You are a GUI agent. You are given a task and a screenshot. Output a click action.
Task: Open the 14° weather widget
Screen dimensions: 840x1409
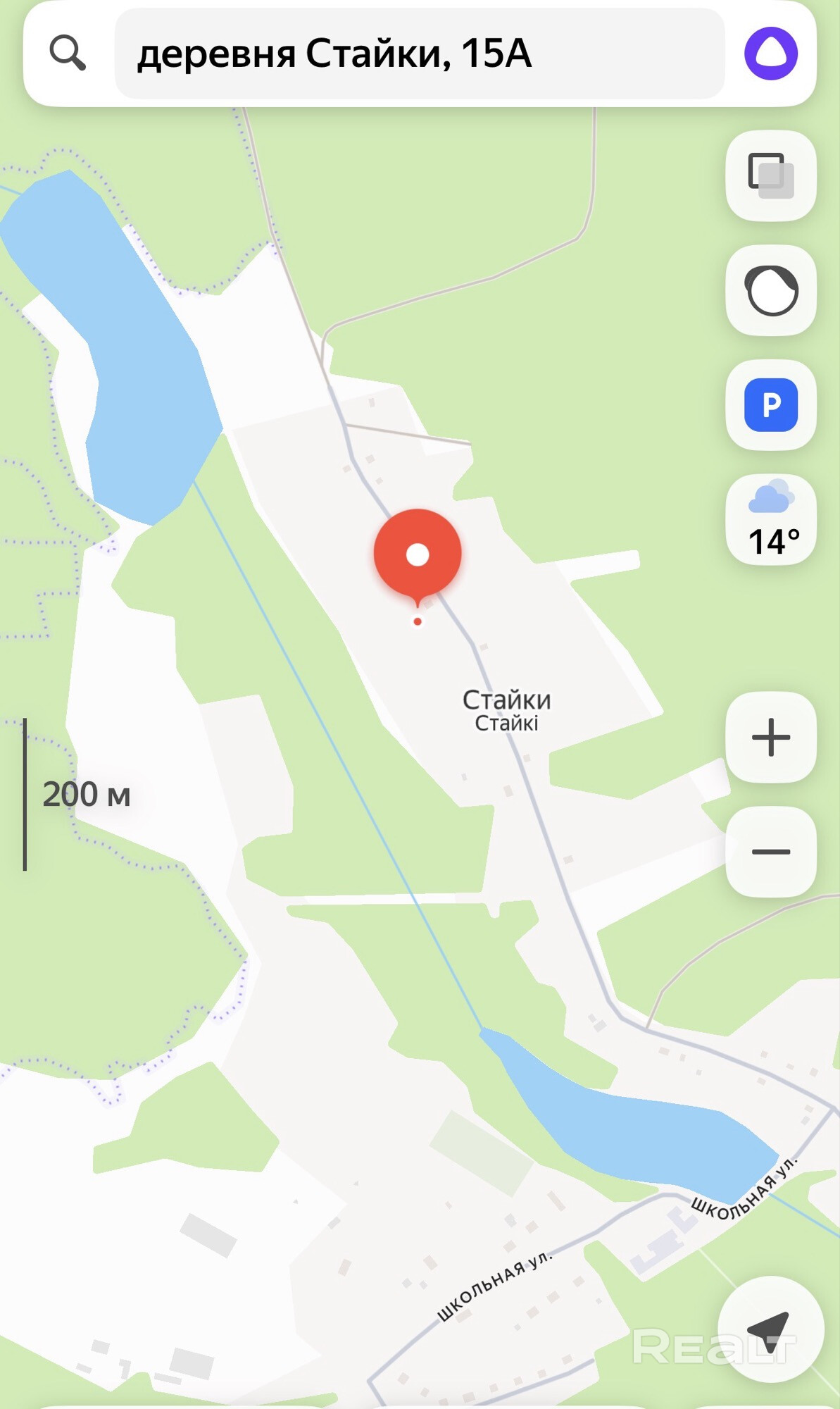click(x=770, y=520)
